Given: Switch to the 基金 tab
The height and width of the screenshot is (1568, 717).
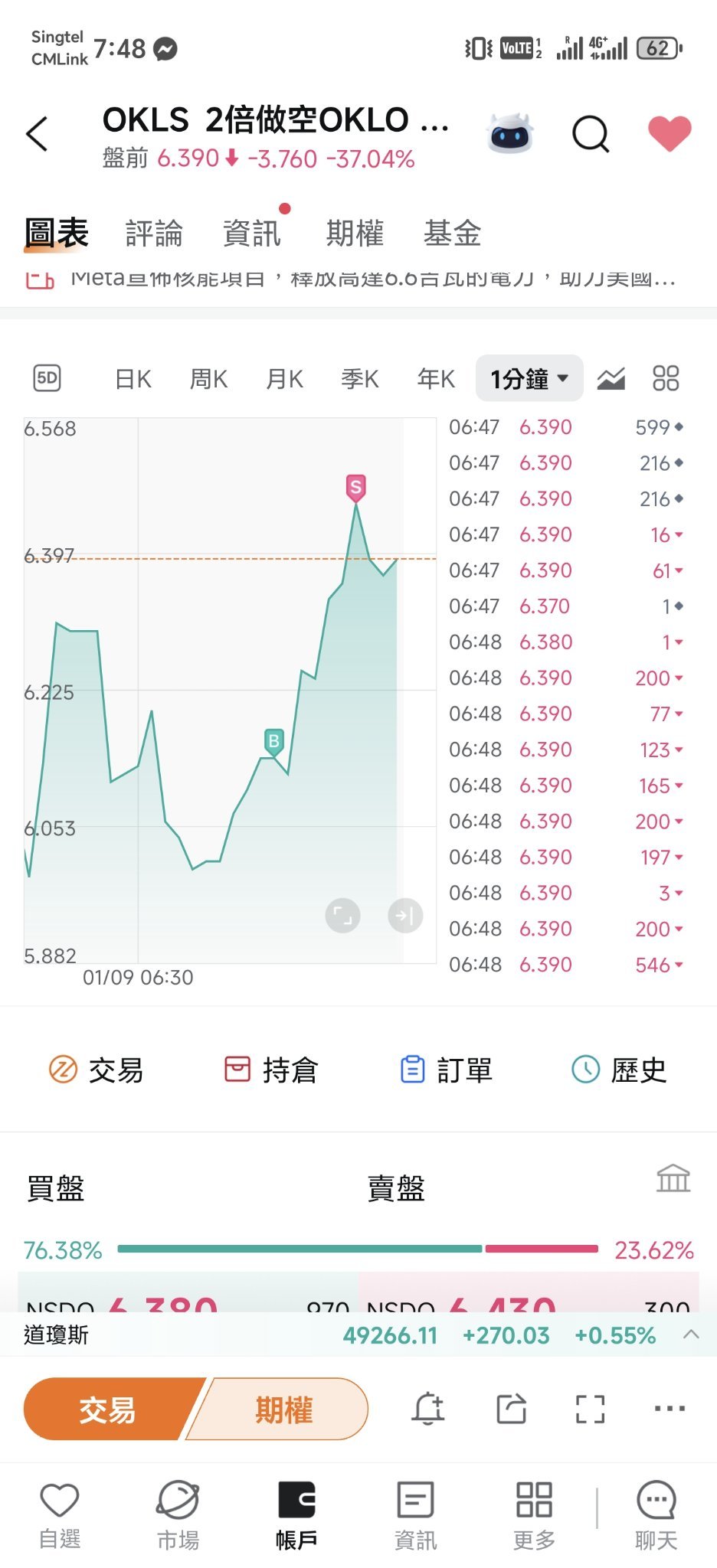Looking at the screenshot, I should click(452, 234).
